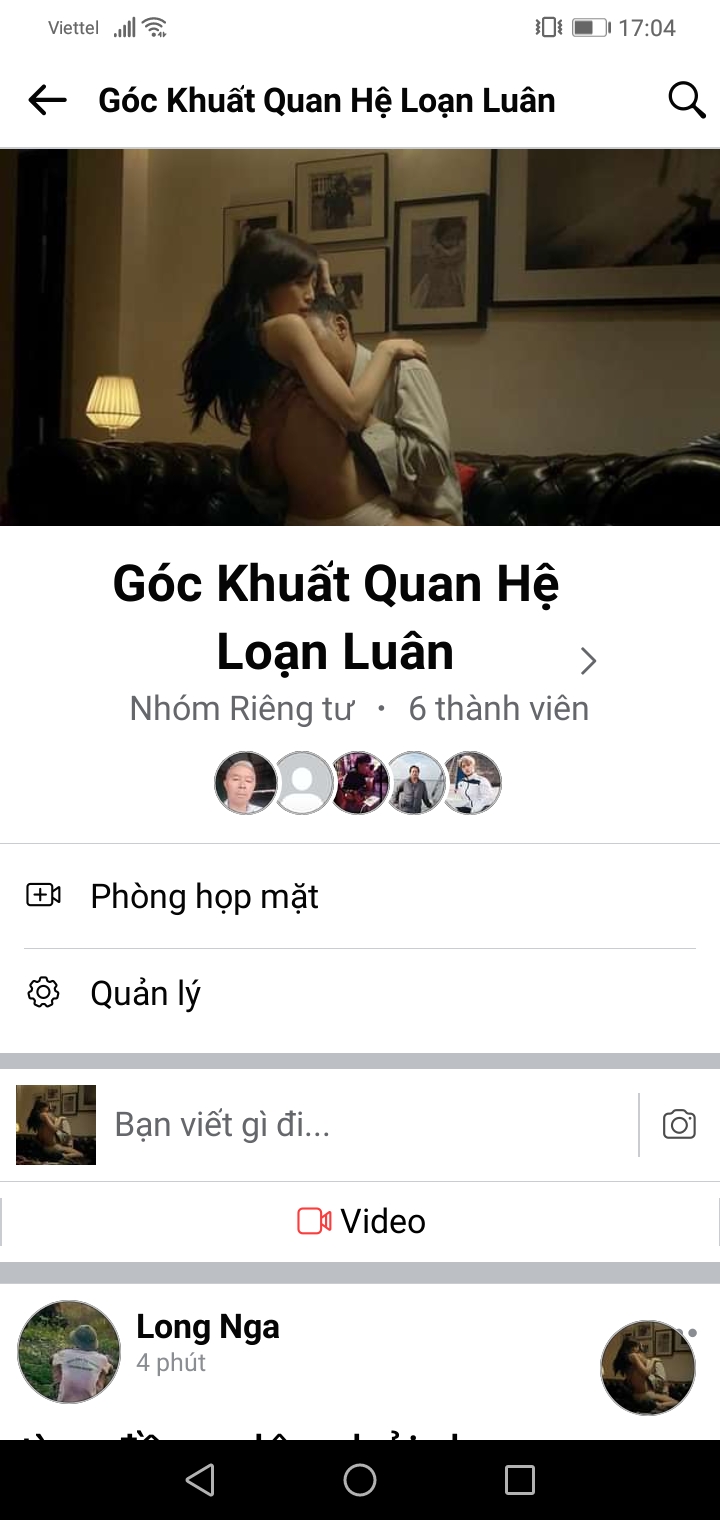This screenshot has width=720, height=1520.
Task: Open recent apps from the navigation bar
Action: pos(519,1480)
